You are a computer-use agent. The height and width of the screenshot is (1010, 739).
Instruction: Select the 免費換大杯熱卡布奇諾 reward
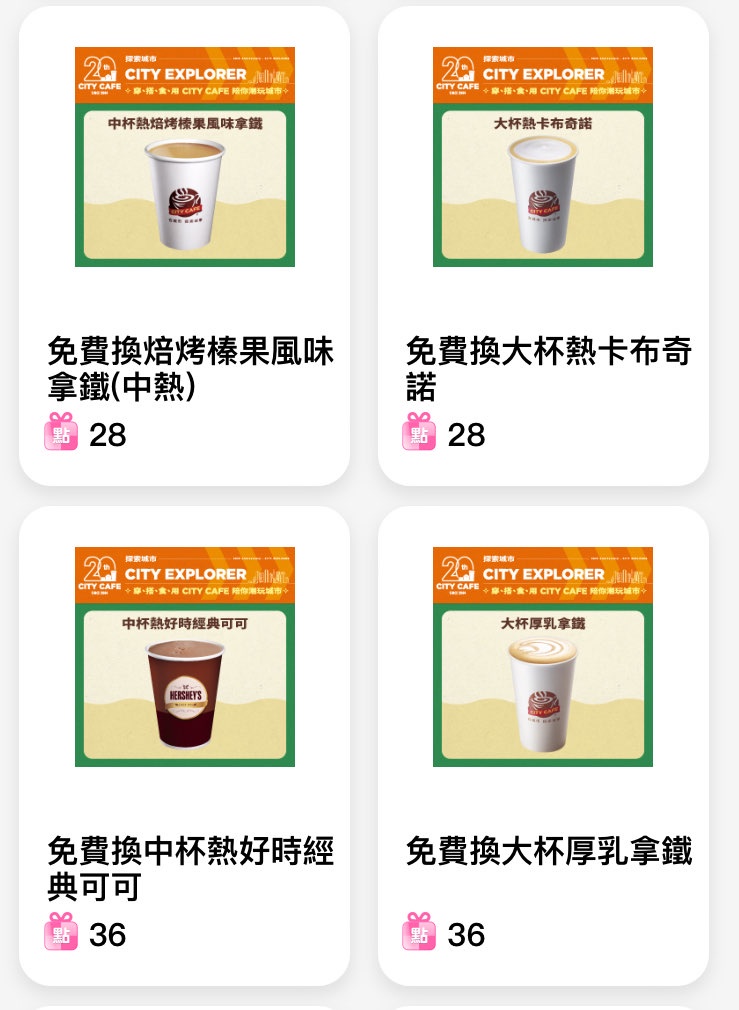pyautogui.click(x=543, y=246)
